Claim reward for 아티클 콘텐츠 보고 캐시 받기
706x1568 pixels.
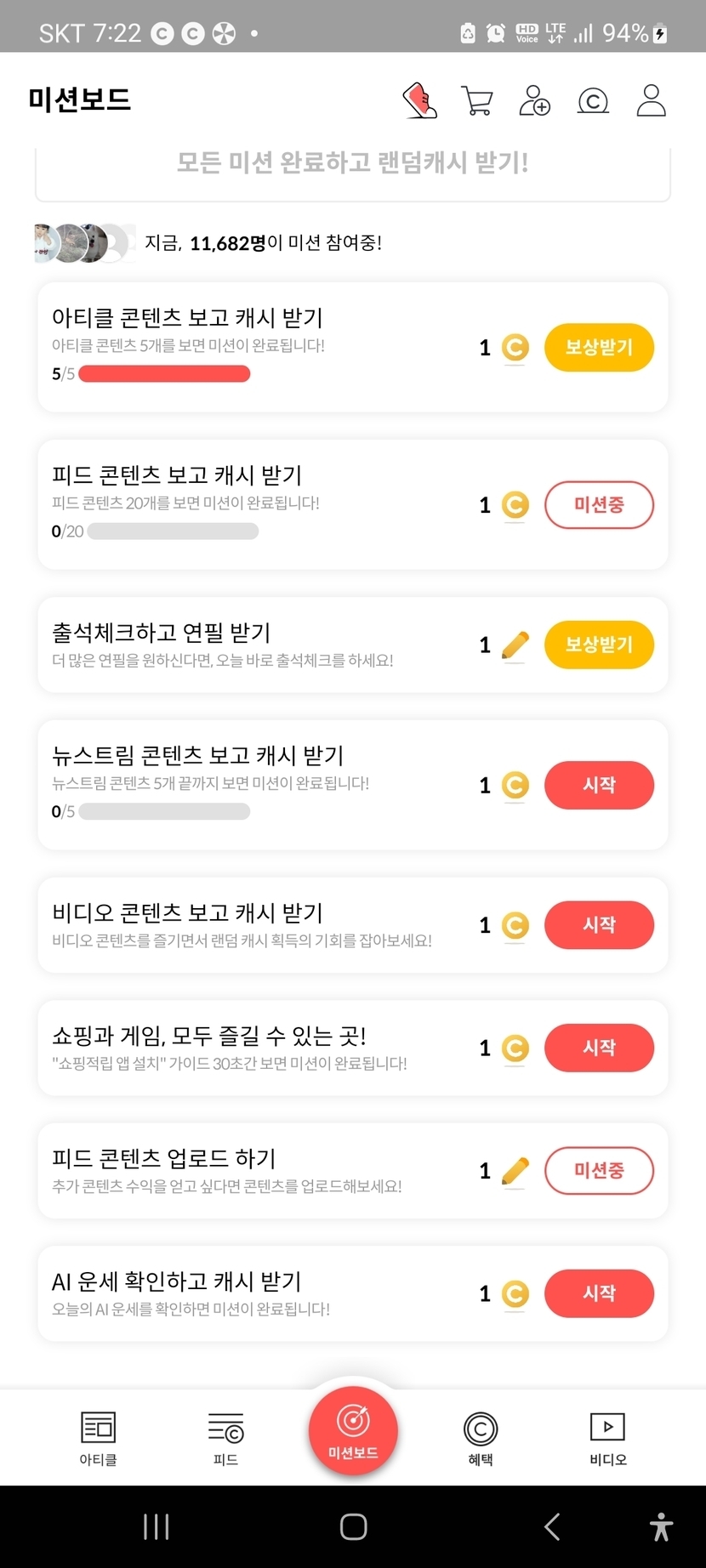pyautogui.click(x=599, y=347)
